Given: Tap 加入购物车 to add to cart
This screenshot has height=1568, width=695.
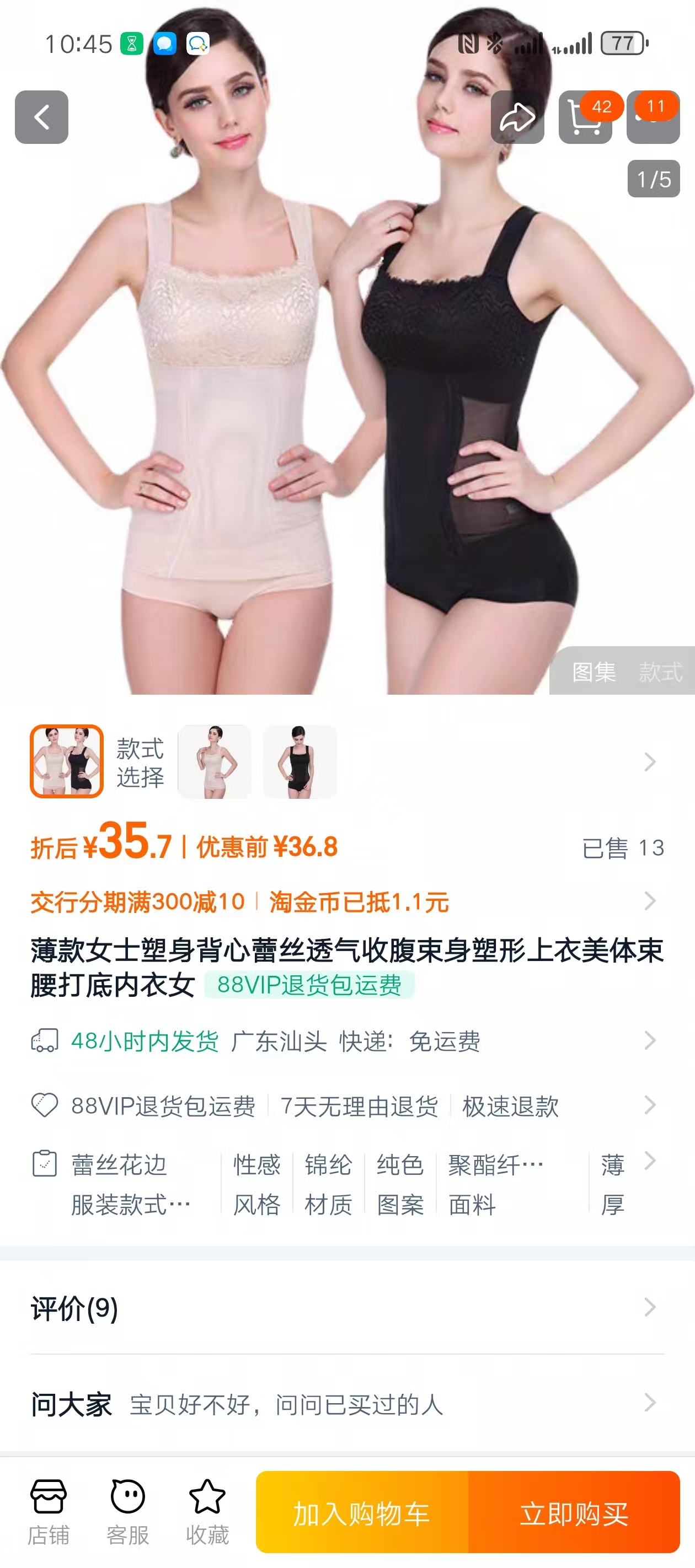Looking at the screenshot, I should [362, 1513].
